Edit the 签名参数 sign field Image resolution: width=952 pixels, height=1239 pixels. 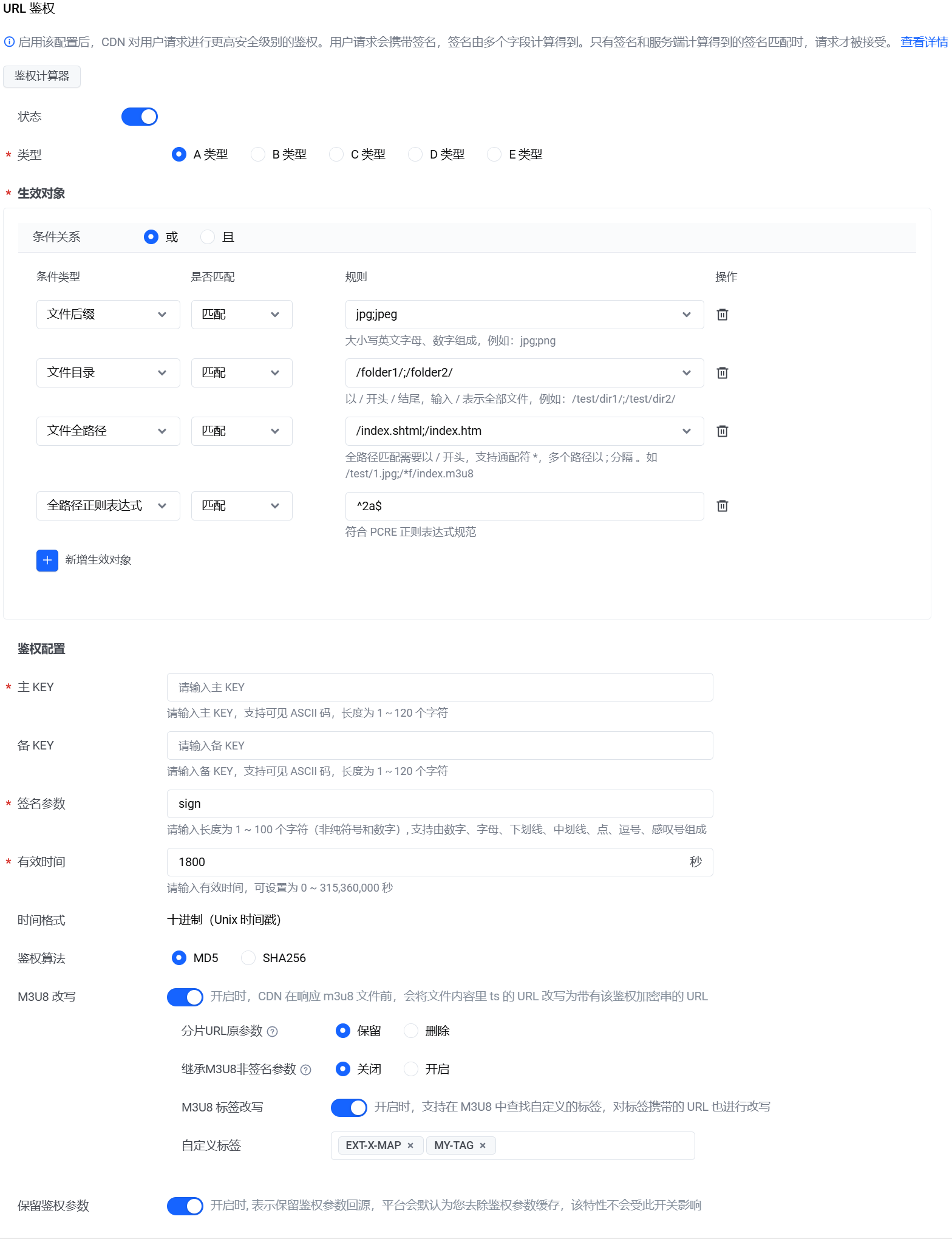tap(440, 804)
